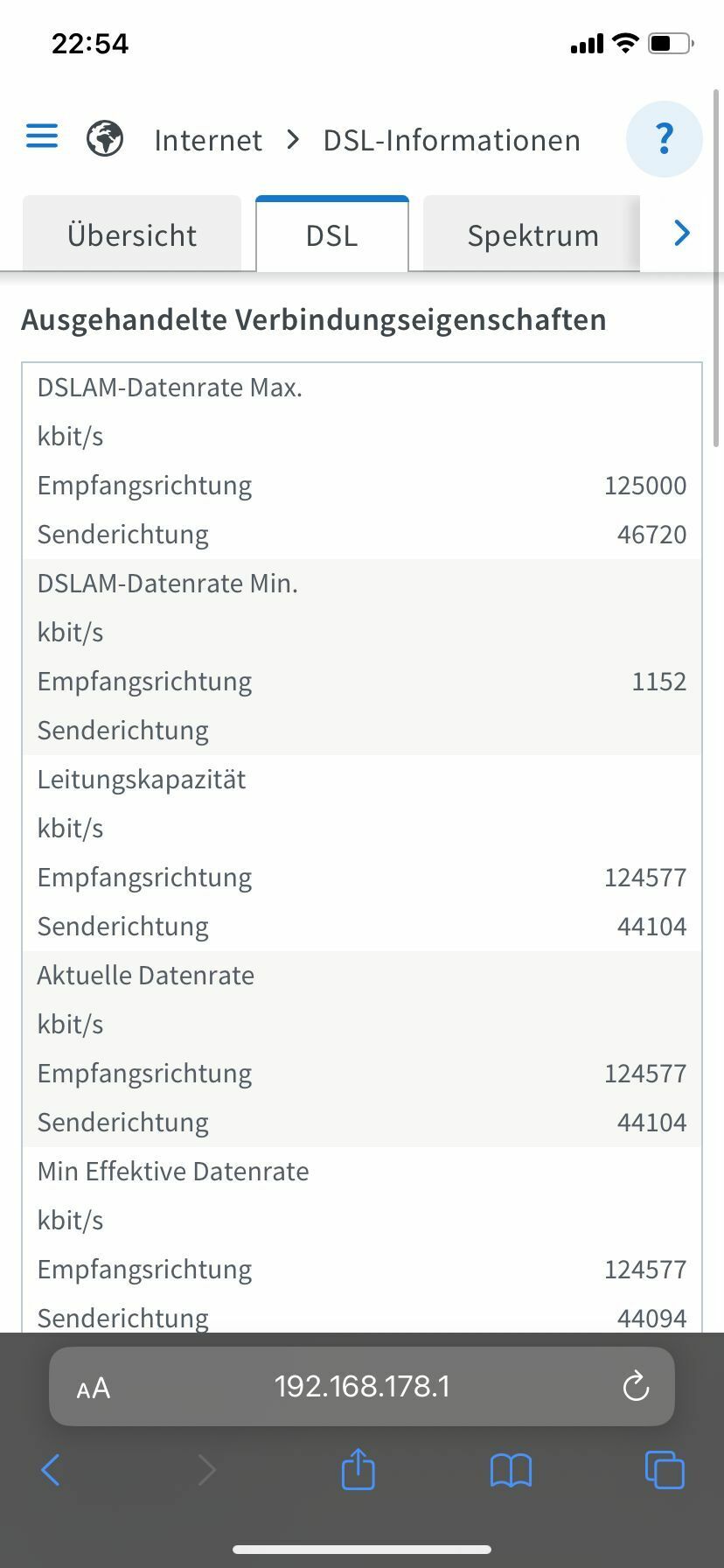Go back in Safari
724x1568 pixels.
pyautogui.click(x=51, y=1470)
